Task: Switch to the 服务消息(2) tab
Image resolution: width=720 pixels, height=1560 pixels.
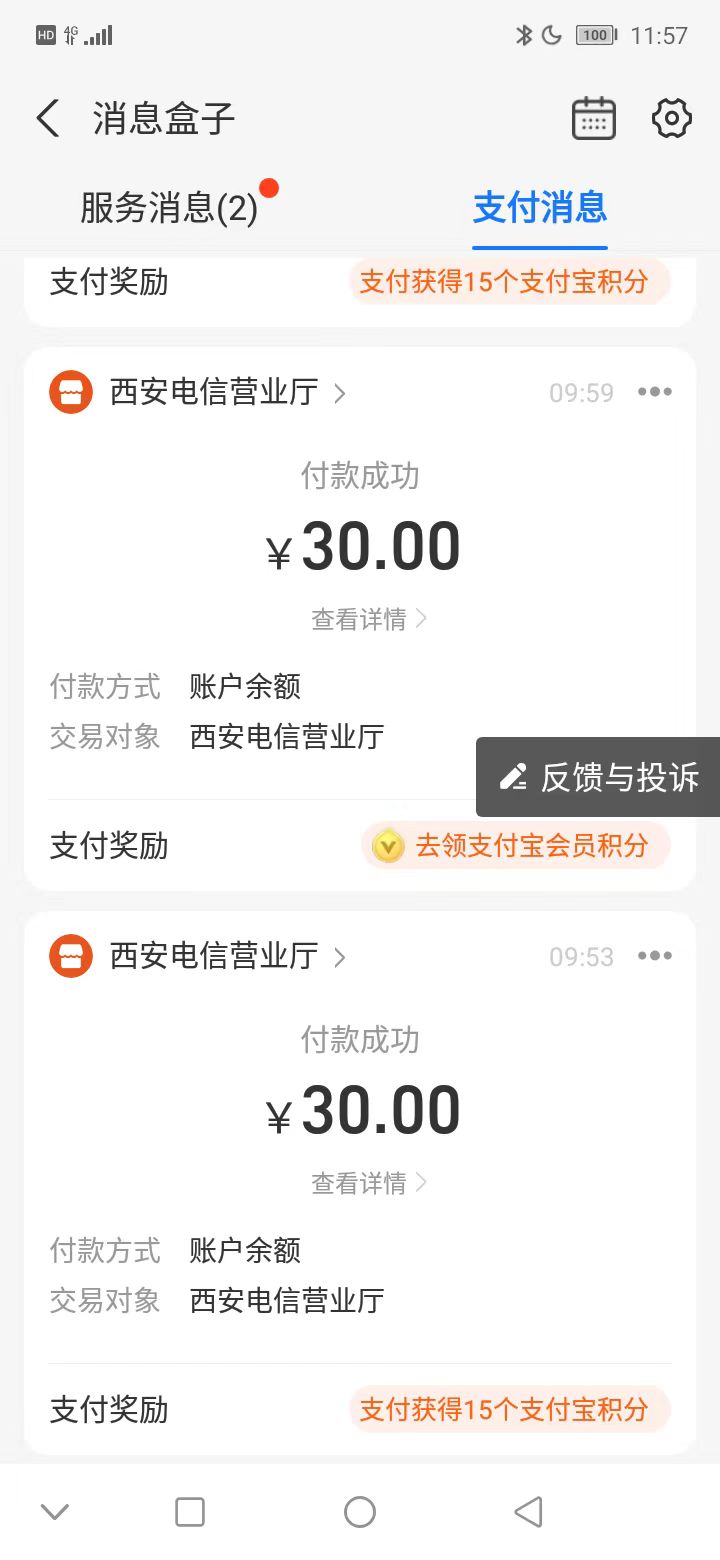Action: [170, 208]
